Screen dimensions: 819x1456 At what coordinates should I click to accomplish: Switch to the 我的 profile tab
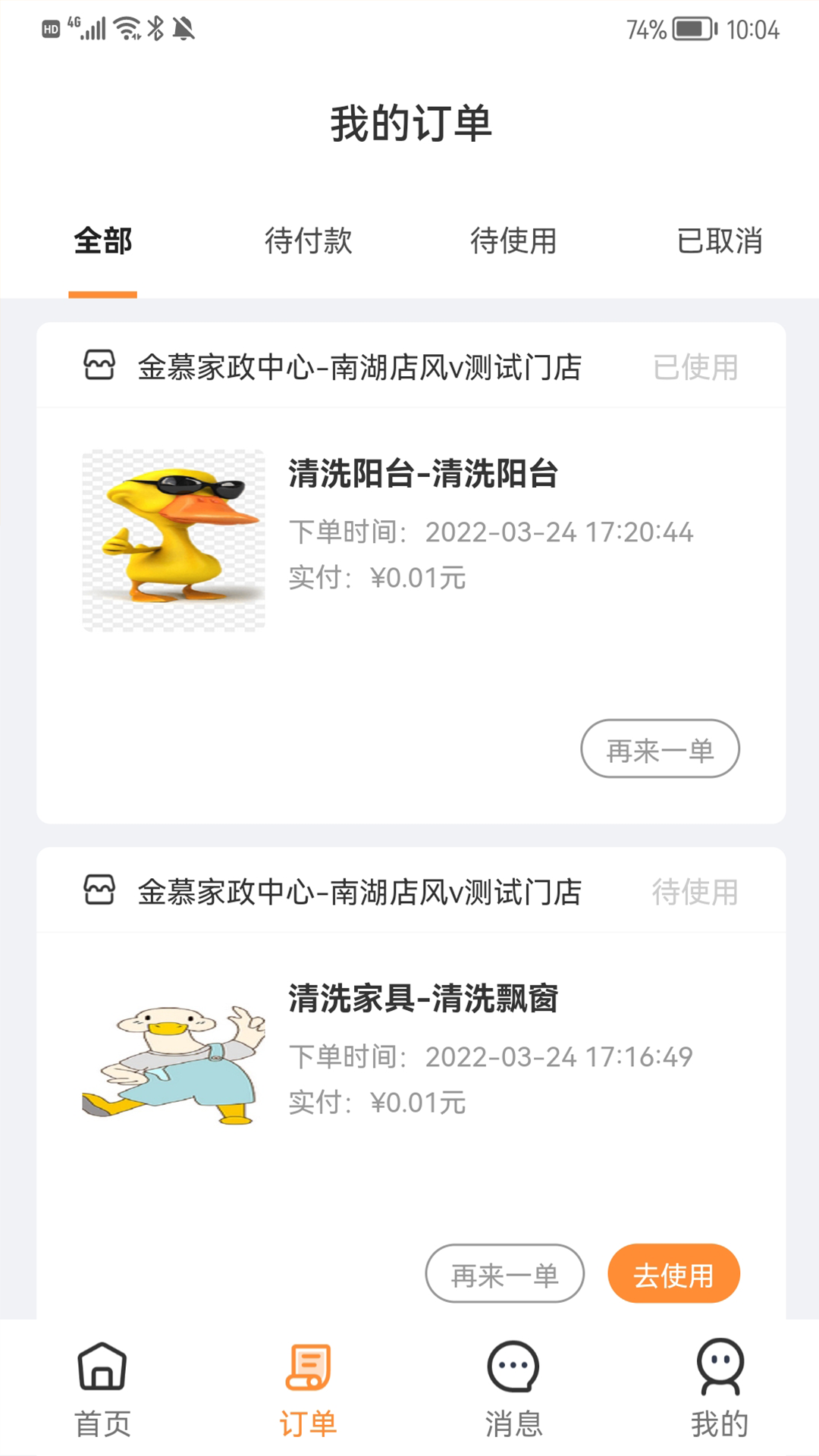click(x=719, y=1389)
